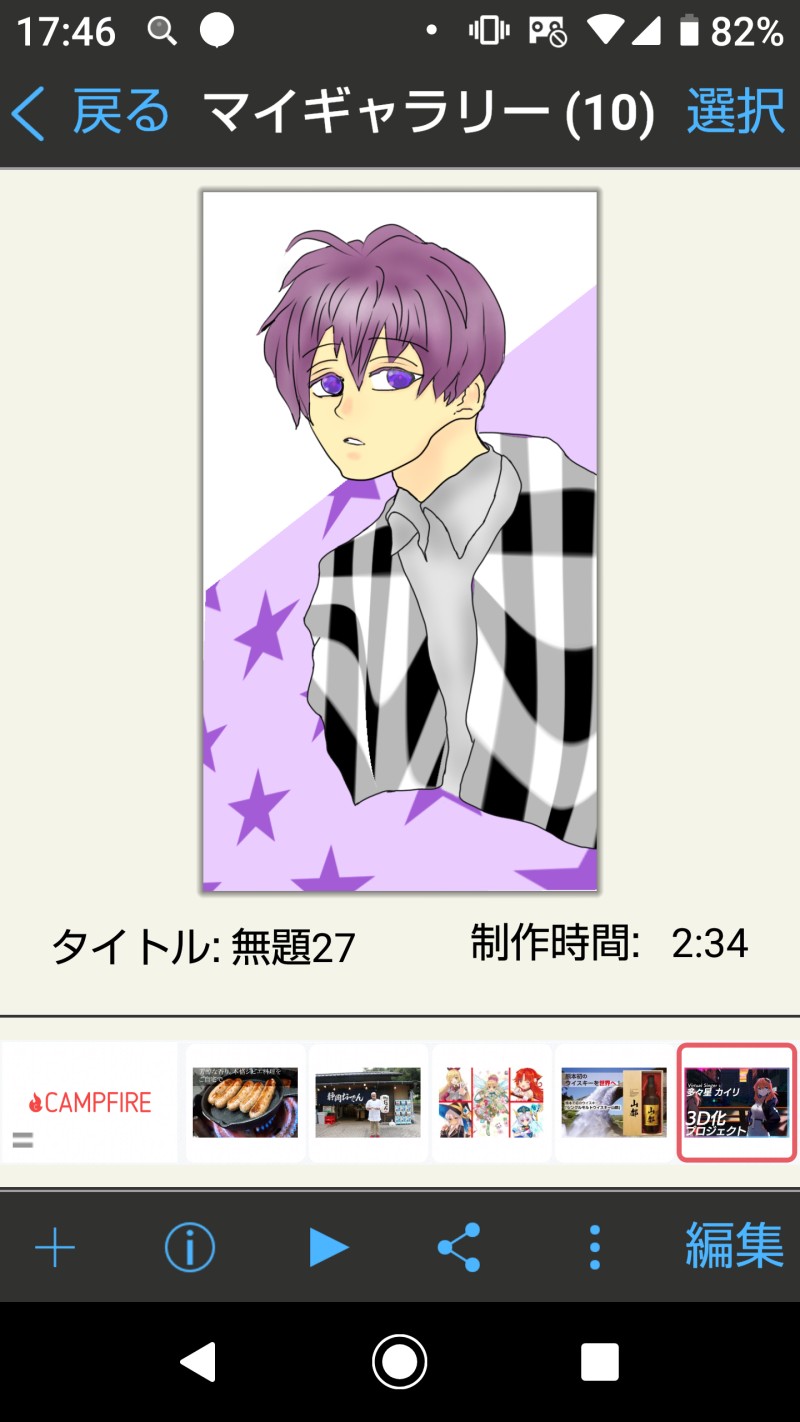Play the drawing process video
Screen dimensions: 800x1422
327,1247
